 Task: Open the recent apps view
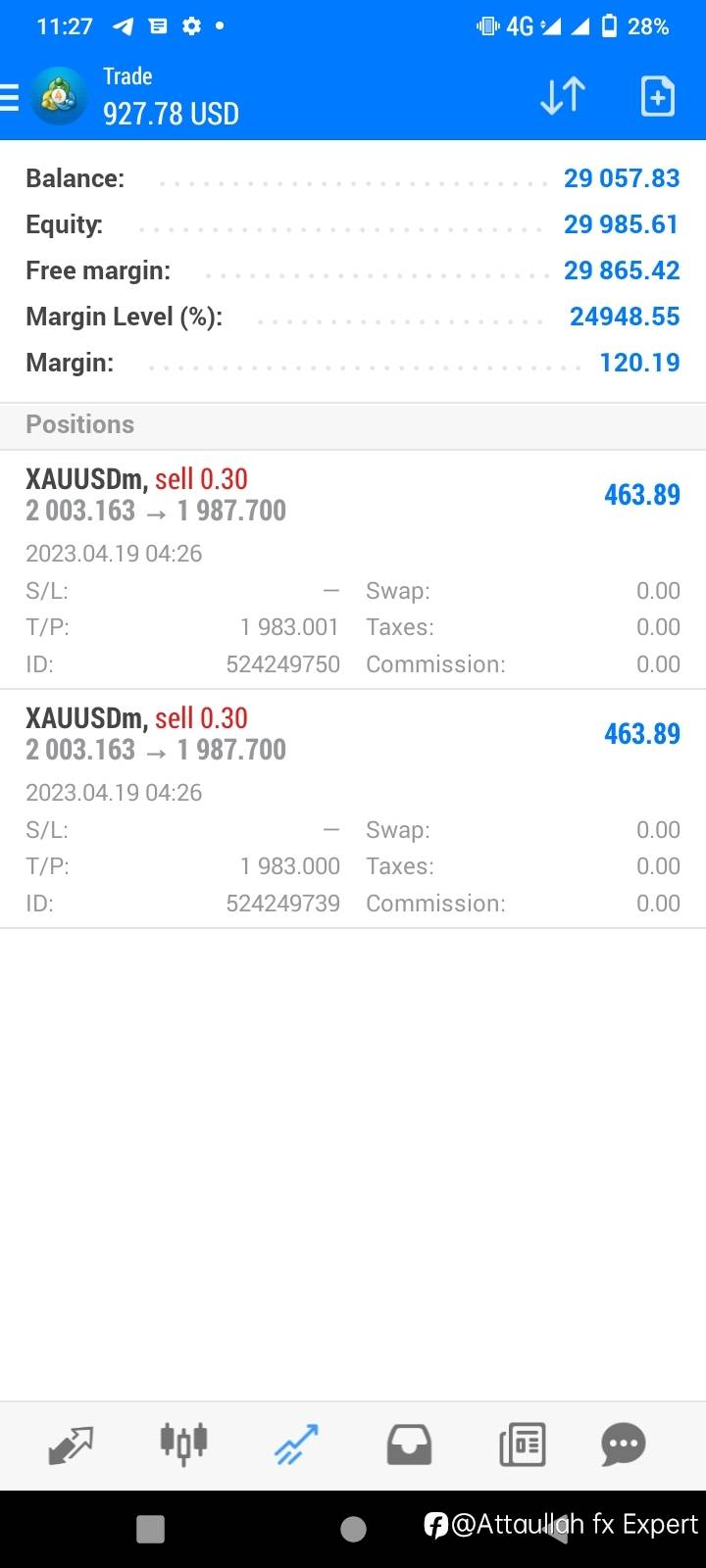click(150, 1529)
